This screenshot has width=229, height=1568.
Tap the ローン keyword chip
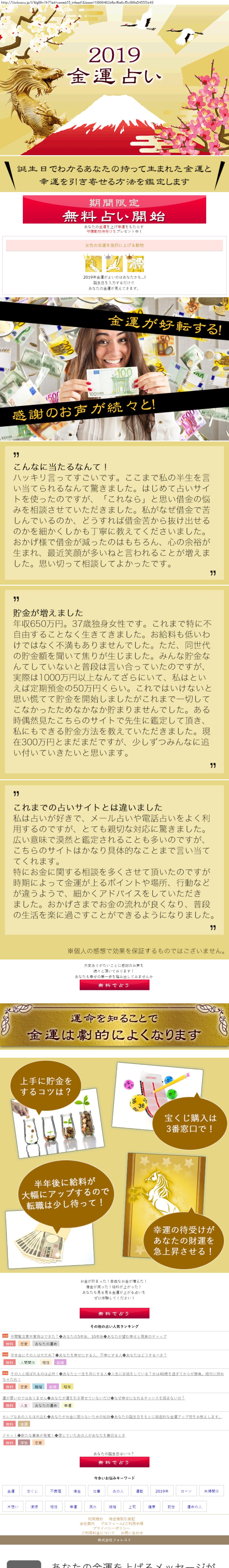pyautogui.click(x=186, y=1491)
